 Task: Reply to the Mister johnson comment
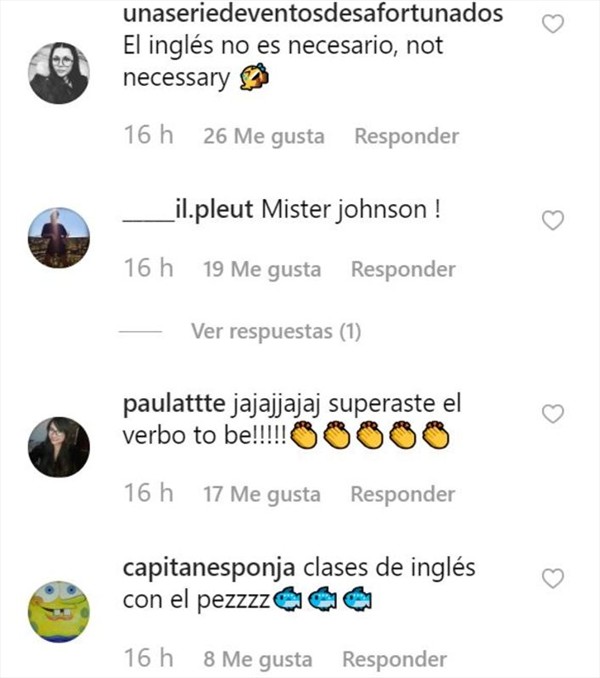[x=403, y=269]
